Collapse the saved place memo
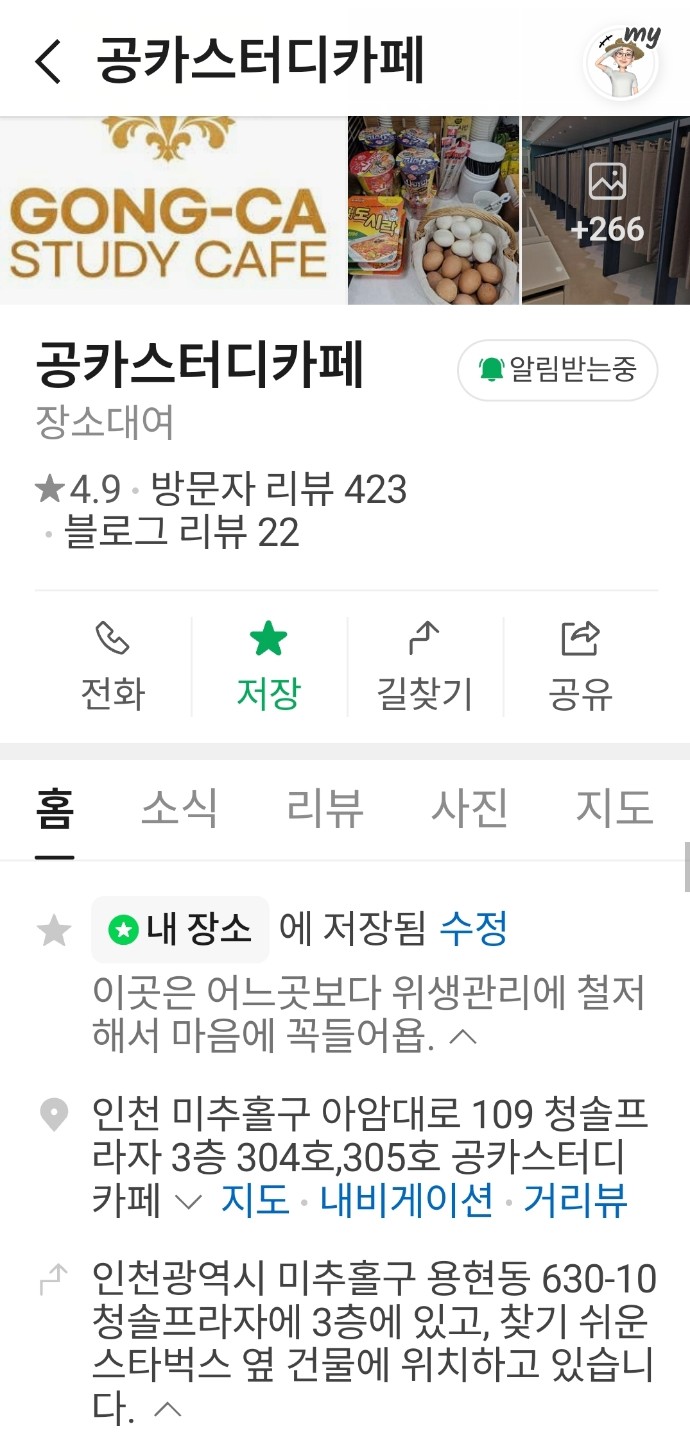690x1440 pixels. click(462, 1038)
